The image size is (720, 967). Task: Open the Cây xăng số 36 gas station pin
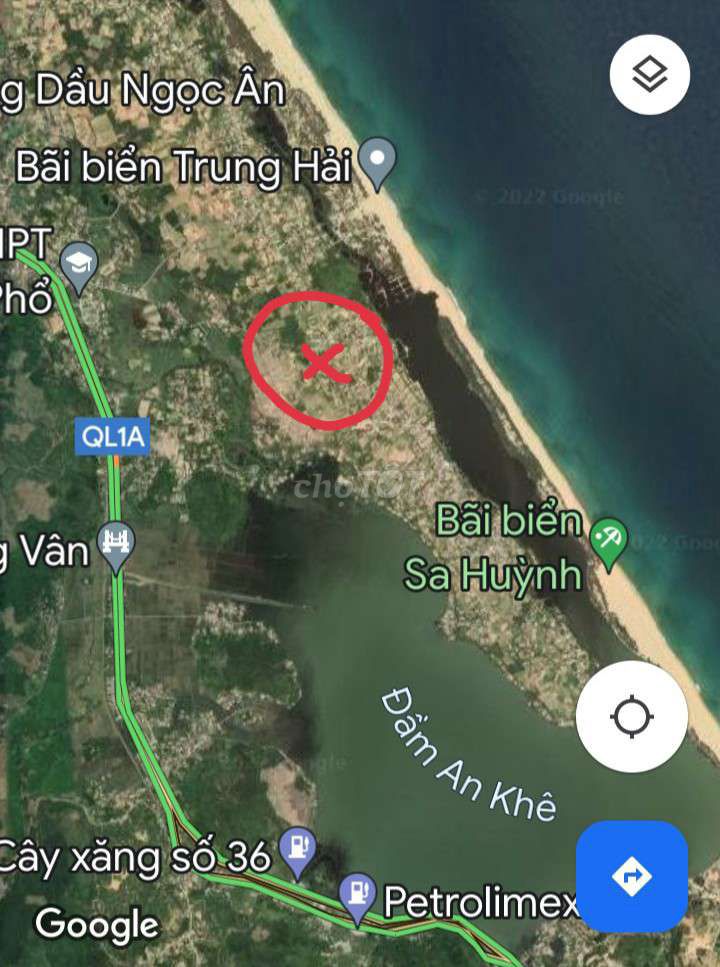click(297, 850)
